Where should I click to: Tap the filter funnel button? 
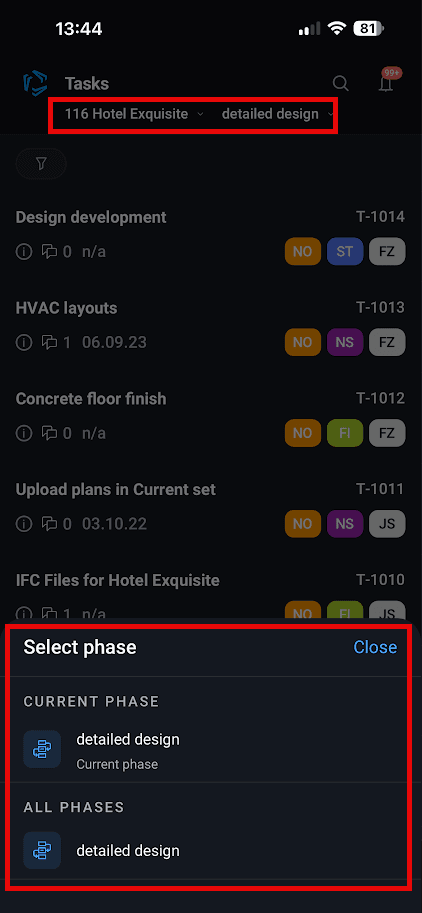click(41, 164)
